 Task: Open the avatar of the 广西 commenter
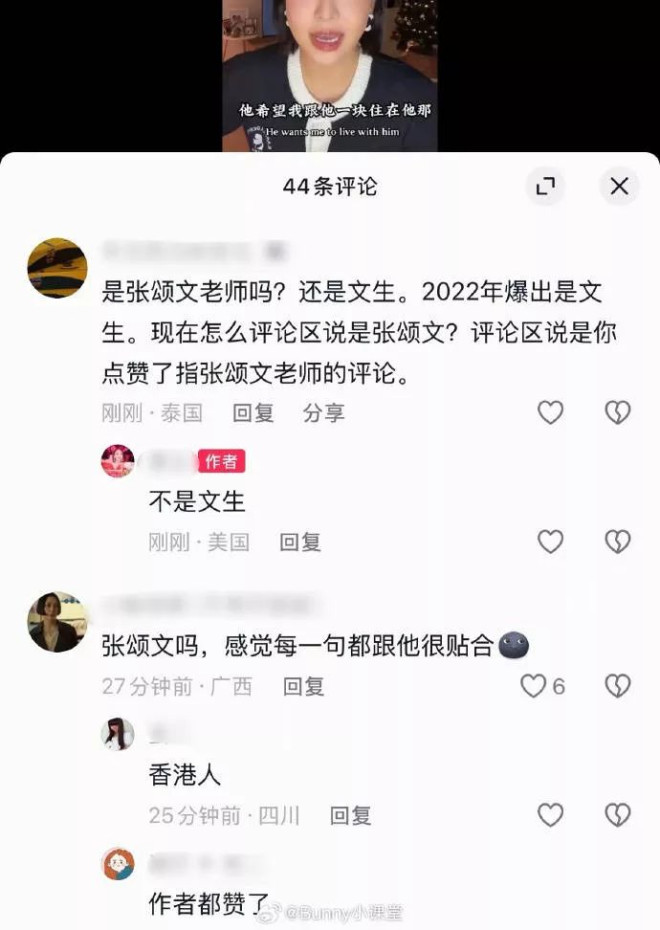click(x=57, y=621)
